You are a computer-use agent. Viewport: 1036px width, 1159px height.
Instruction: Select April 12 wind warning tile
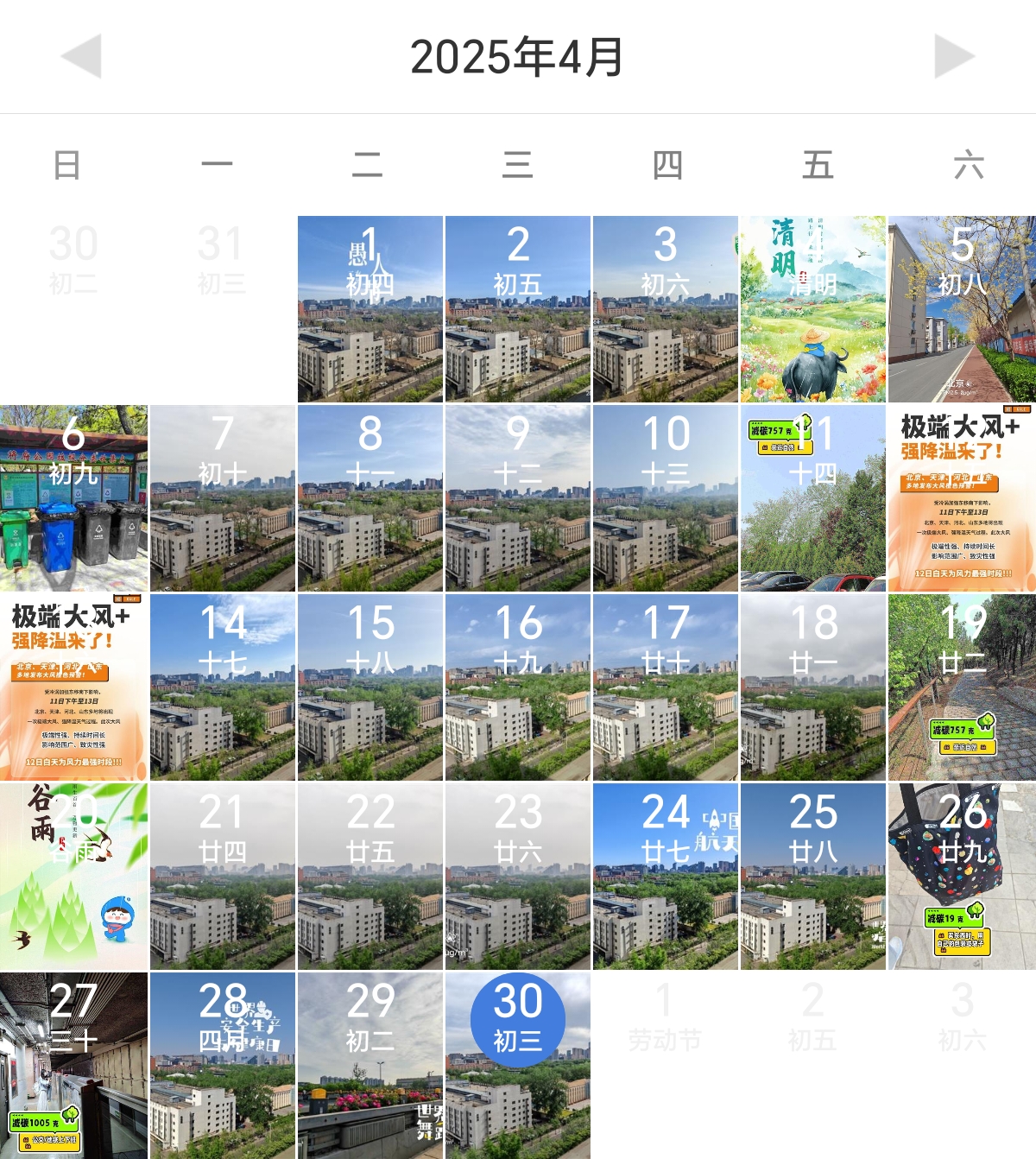962,498
